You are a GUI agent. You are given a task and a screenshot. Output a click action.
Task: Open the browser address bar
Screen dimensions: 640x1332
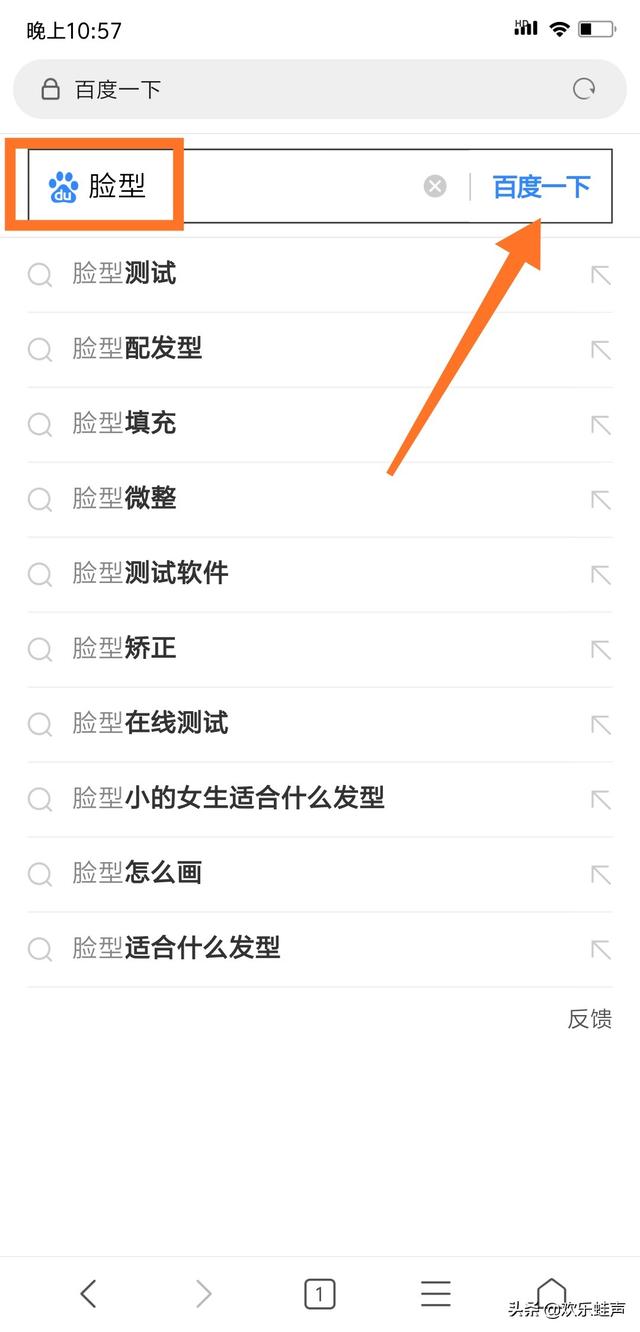[300, 89]
